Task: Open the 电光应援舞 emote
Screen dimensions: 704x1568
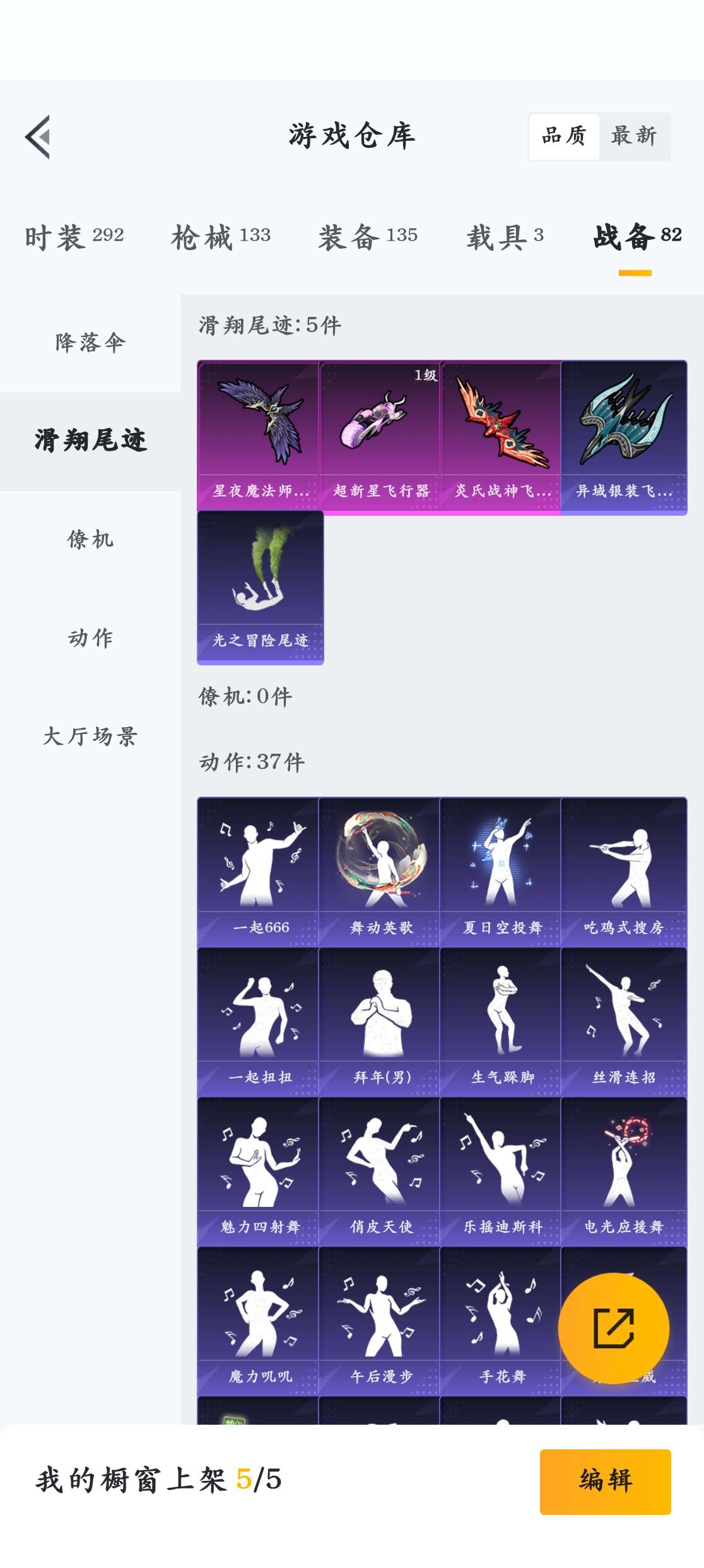Action: tap(623, 1171)
